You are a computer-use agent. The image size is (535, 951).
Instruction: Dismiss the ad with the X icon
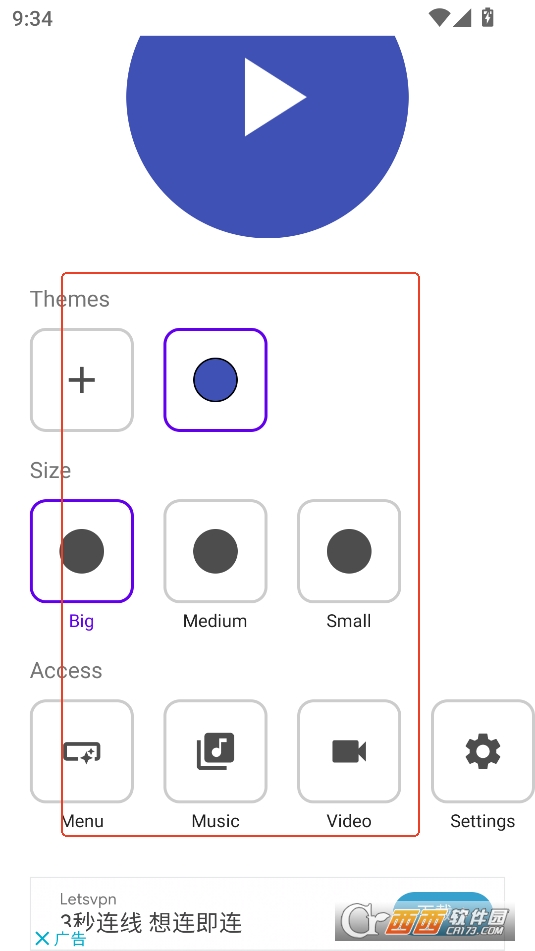[42, 939]
